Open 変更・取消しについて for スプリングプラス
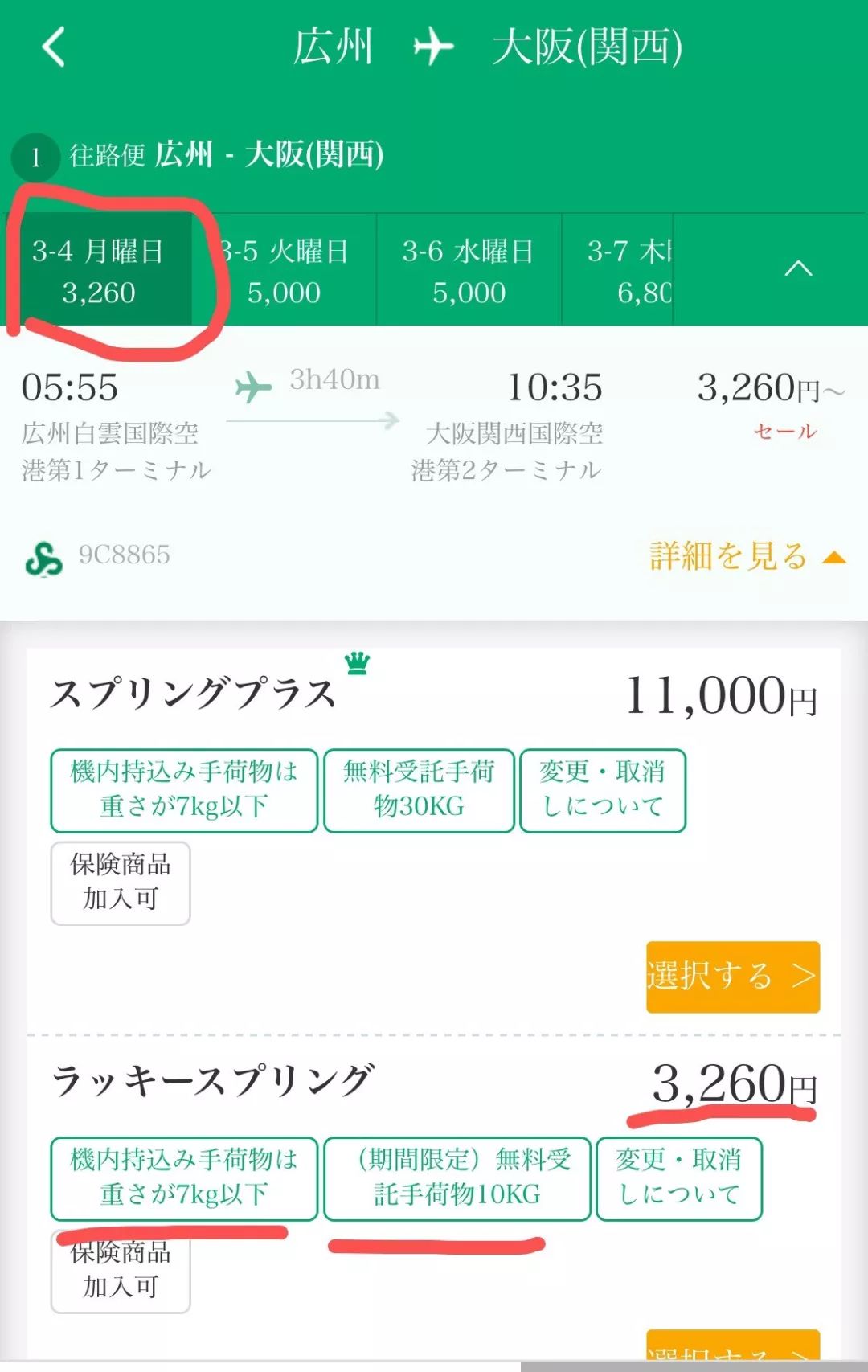Screen dimensions: 868x1372 click(603, 790)
